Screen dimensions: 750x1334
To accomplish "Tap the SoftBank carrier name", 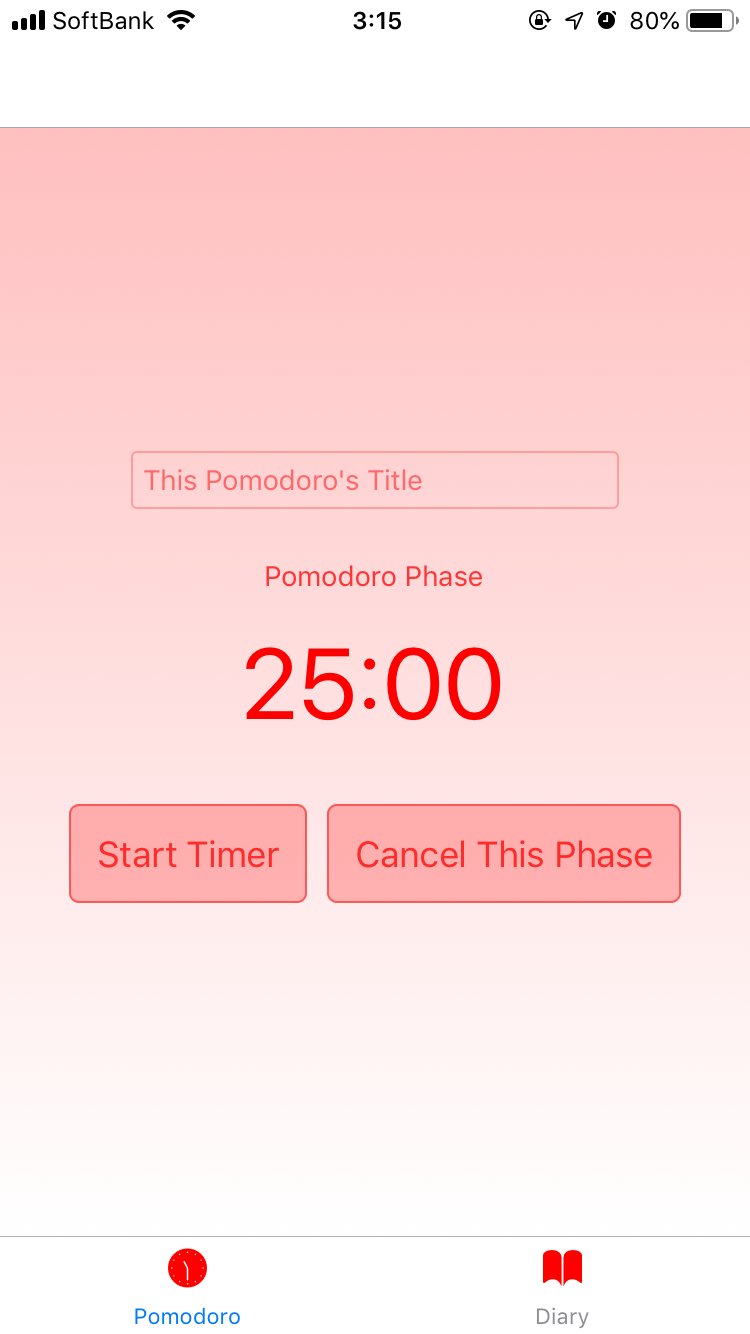I will click(x=106, y=19).
